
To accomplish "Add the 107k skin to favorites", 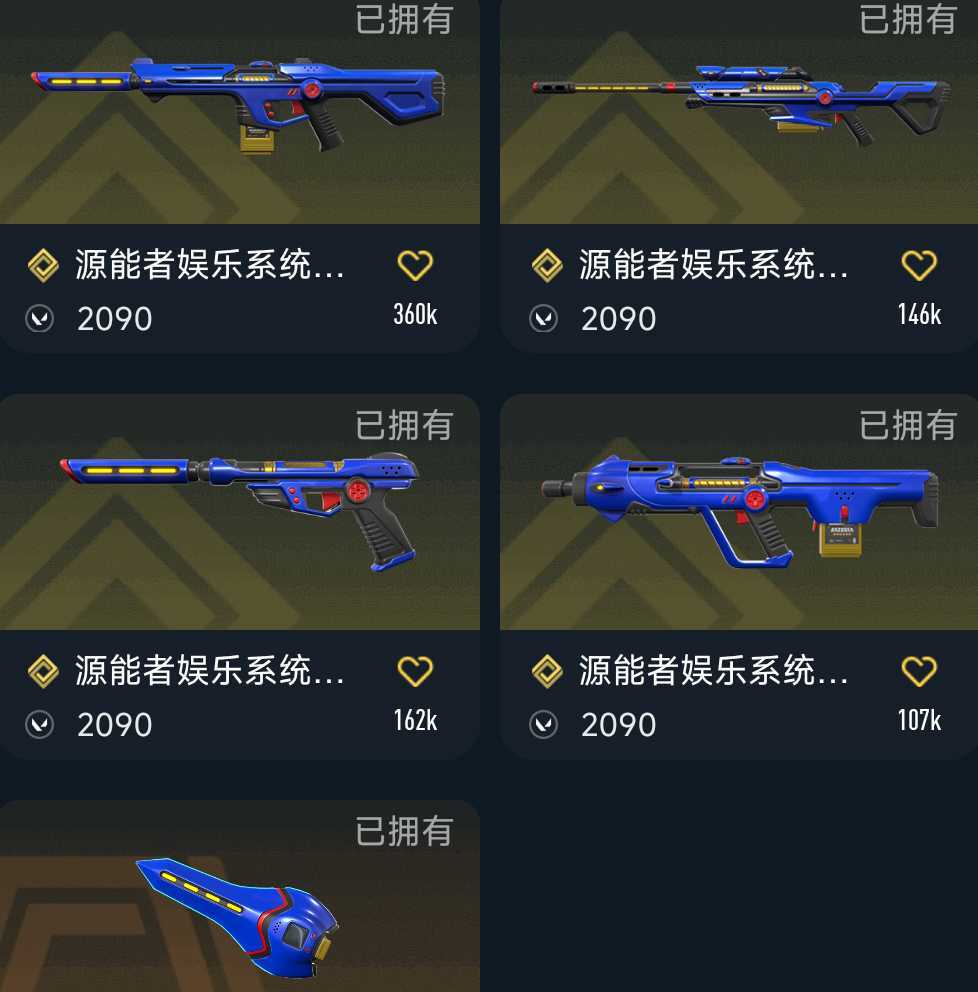I will (919, 671).
